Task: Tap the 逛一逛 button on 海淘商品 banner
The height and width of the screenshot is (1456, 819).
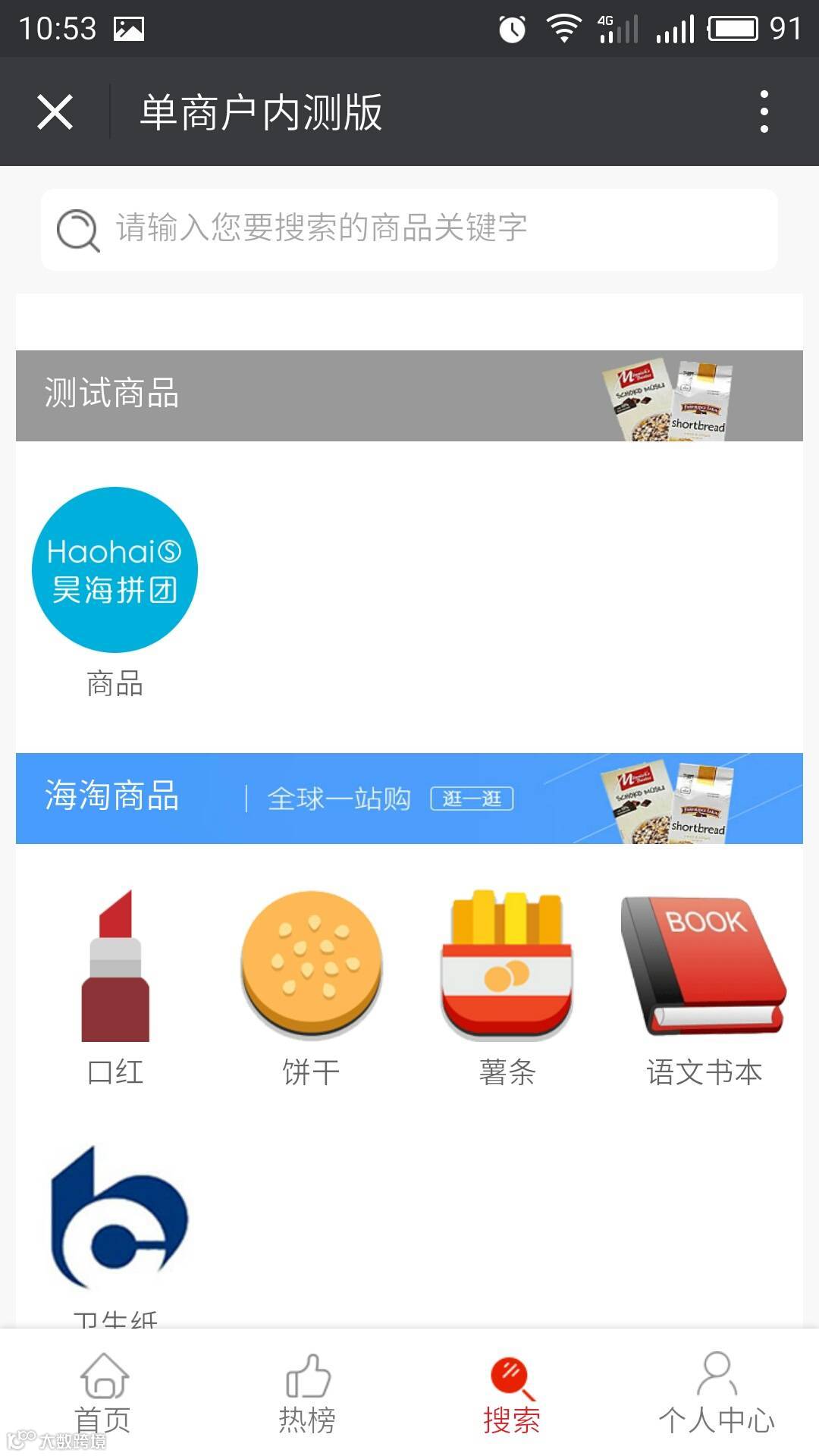Action: click(x=472, y=799)
